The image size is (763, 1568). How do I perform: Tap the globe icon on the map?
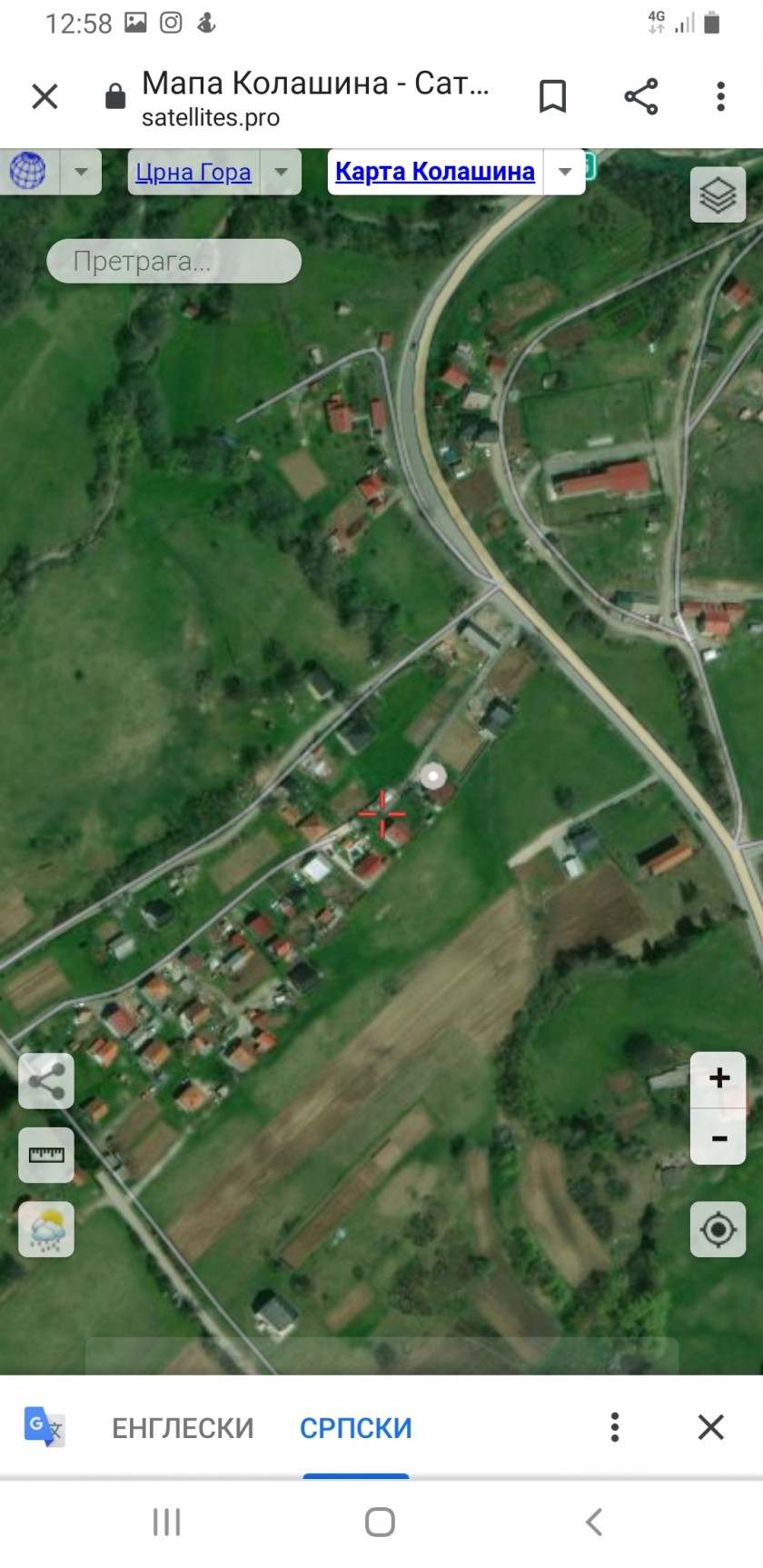28,171
